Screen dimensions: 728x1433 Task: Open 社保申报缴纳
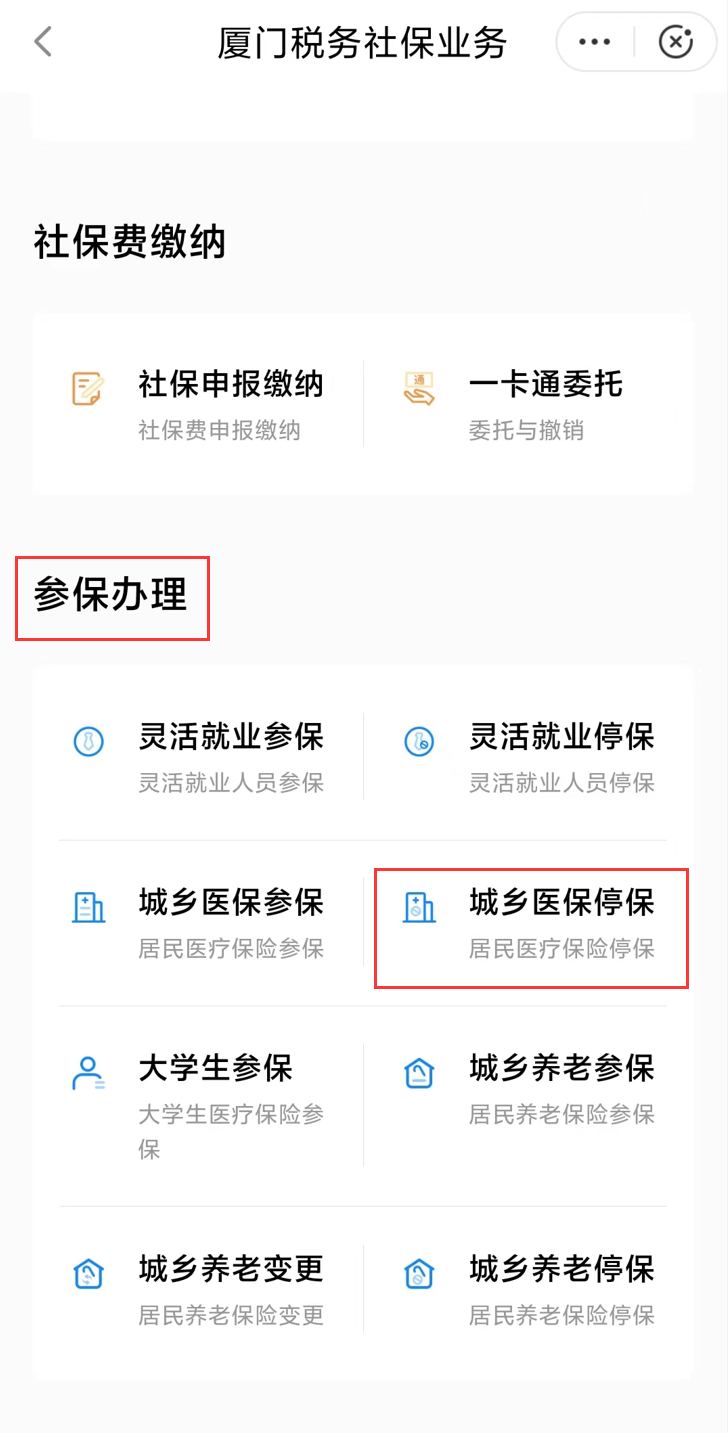tap(198, 404)
